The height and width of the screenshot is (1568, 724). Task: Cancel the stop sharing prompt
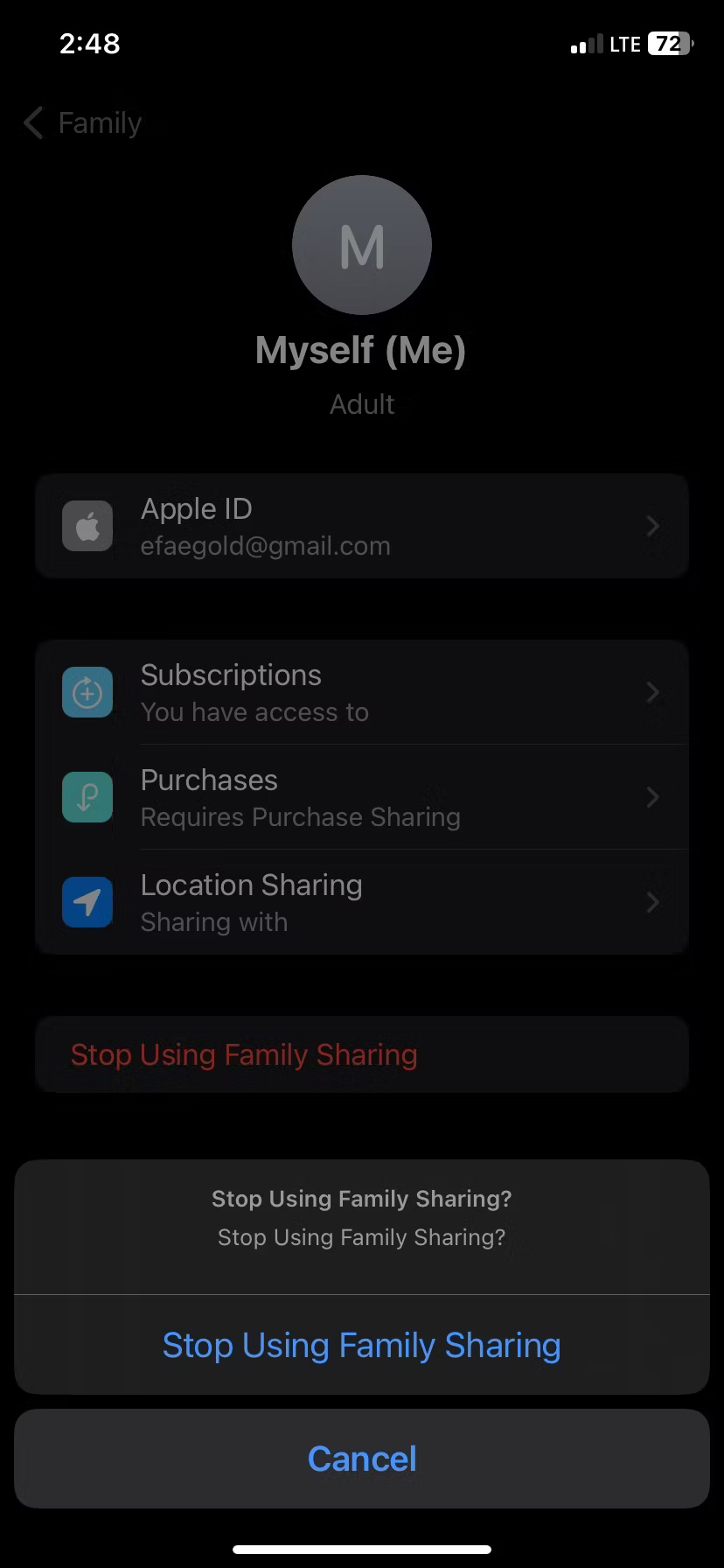pos(361,1459)
